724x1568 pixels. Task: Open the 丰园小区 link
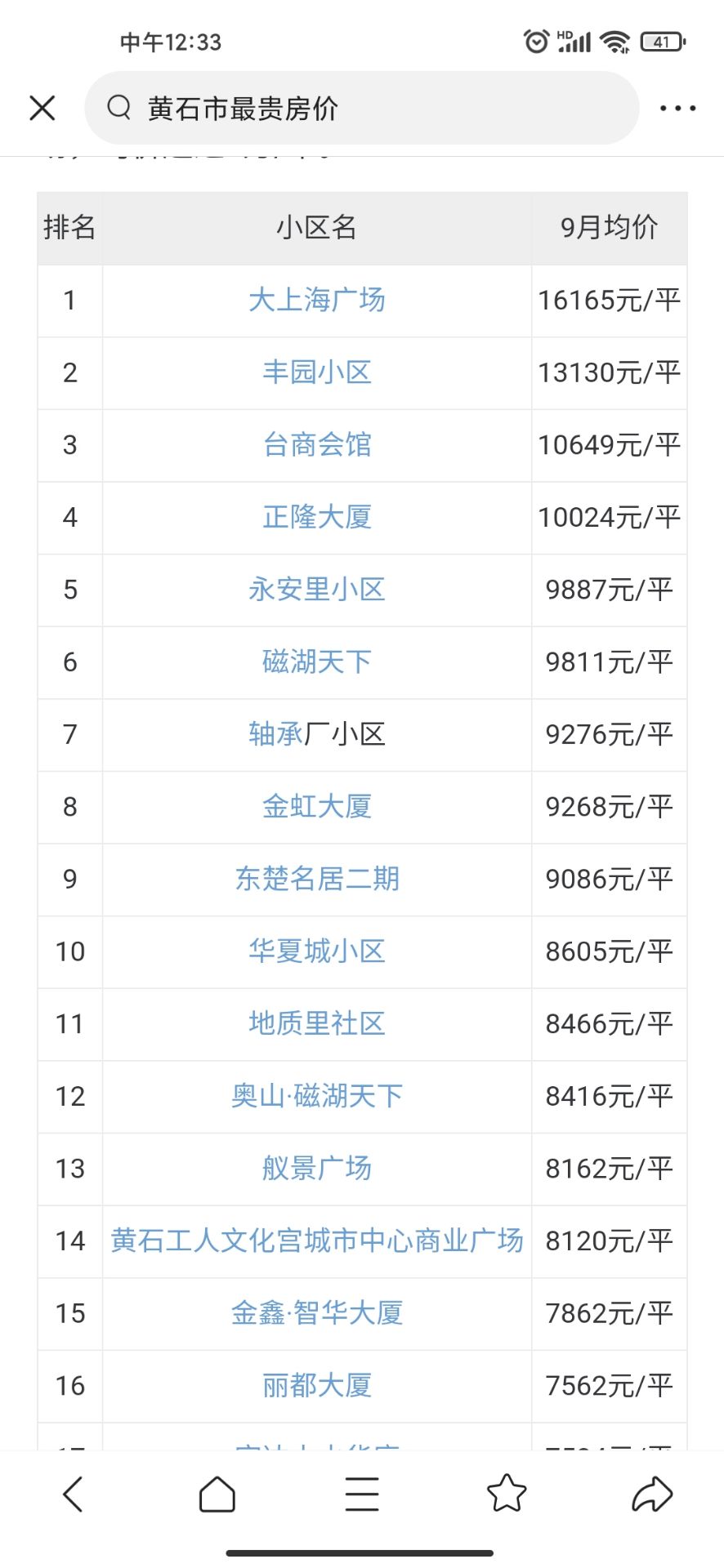coord(316,372)
